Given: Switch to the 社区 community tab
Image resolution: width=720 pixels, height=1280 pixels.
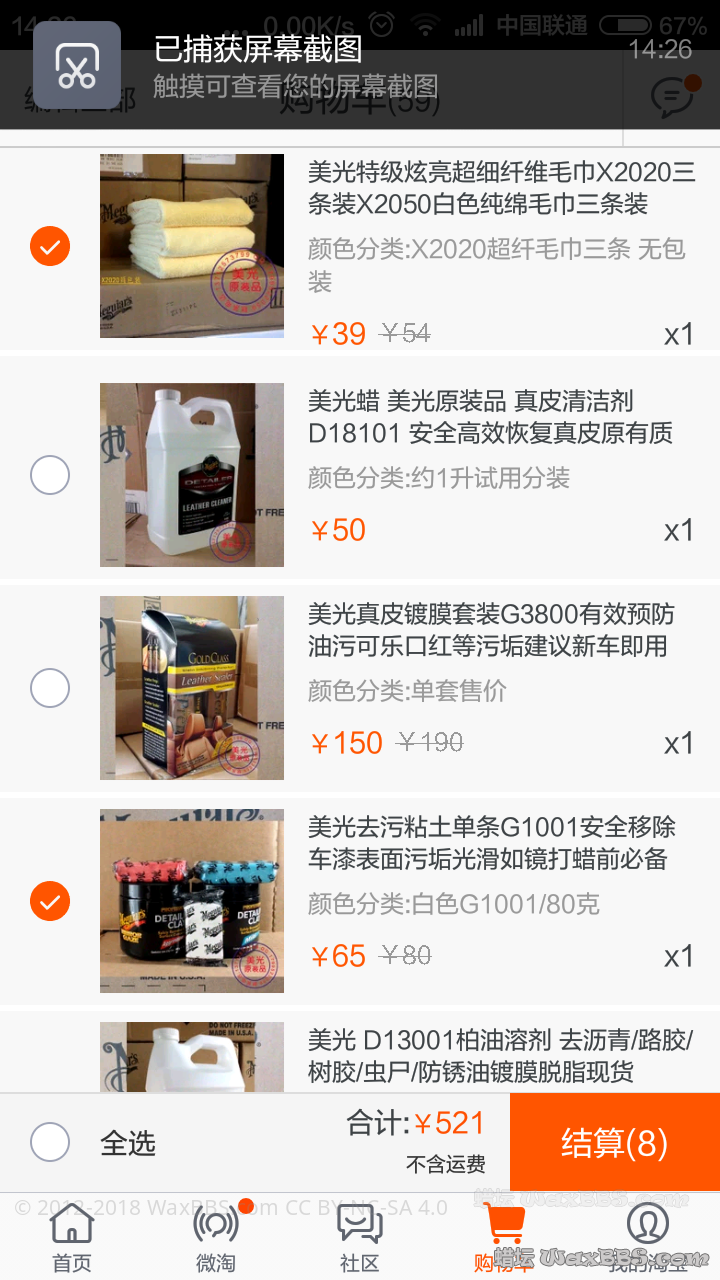Looking at the screenshot, I should (x=360, y=1238).
